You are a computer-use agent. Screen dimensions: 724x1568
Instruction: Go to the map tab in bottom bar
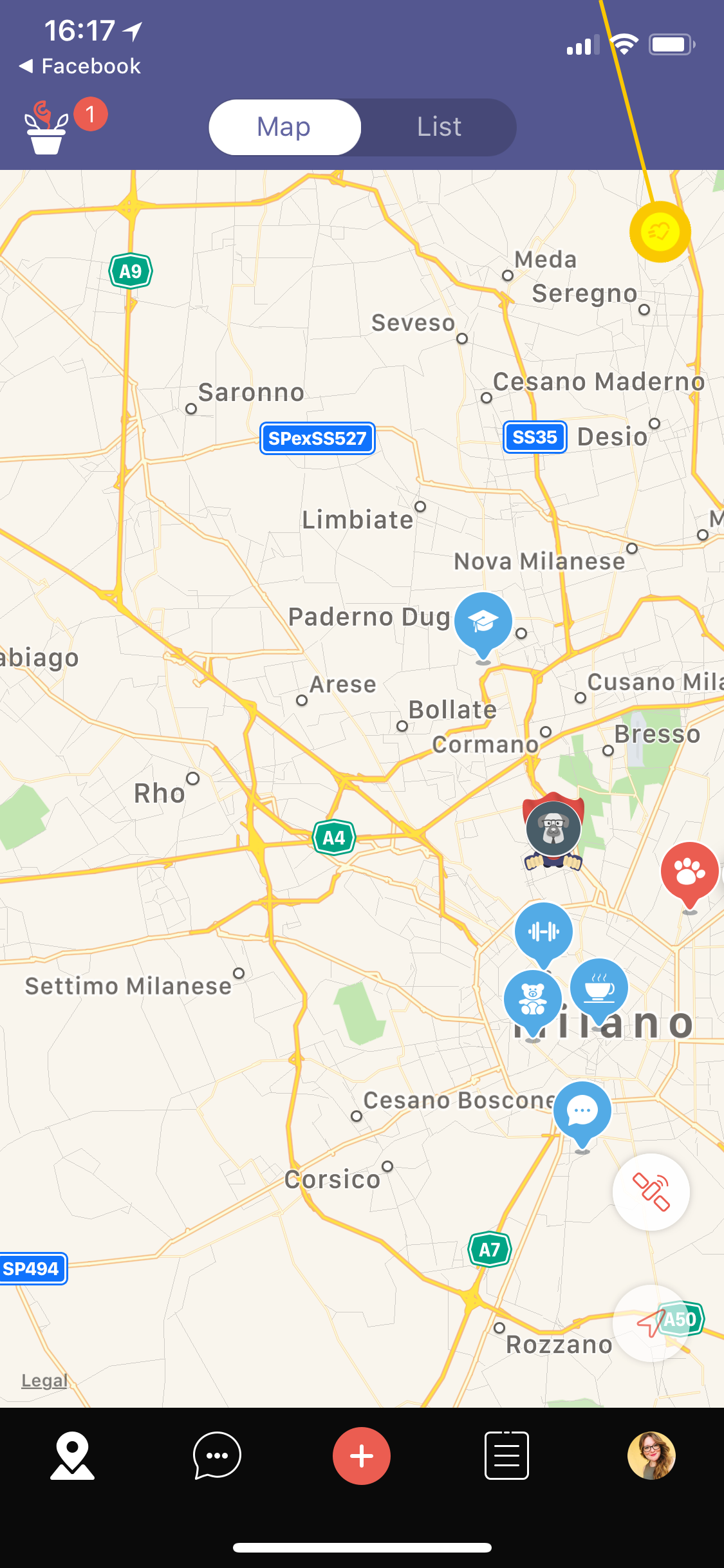point(72,1456)
